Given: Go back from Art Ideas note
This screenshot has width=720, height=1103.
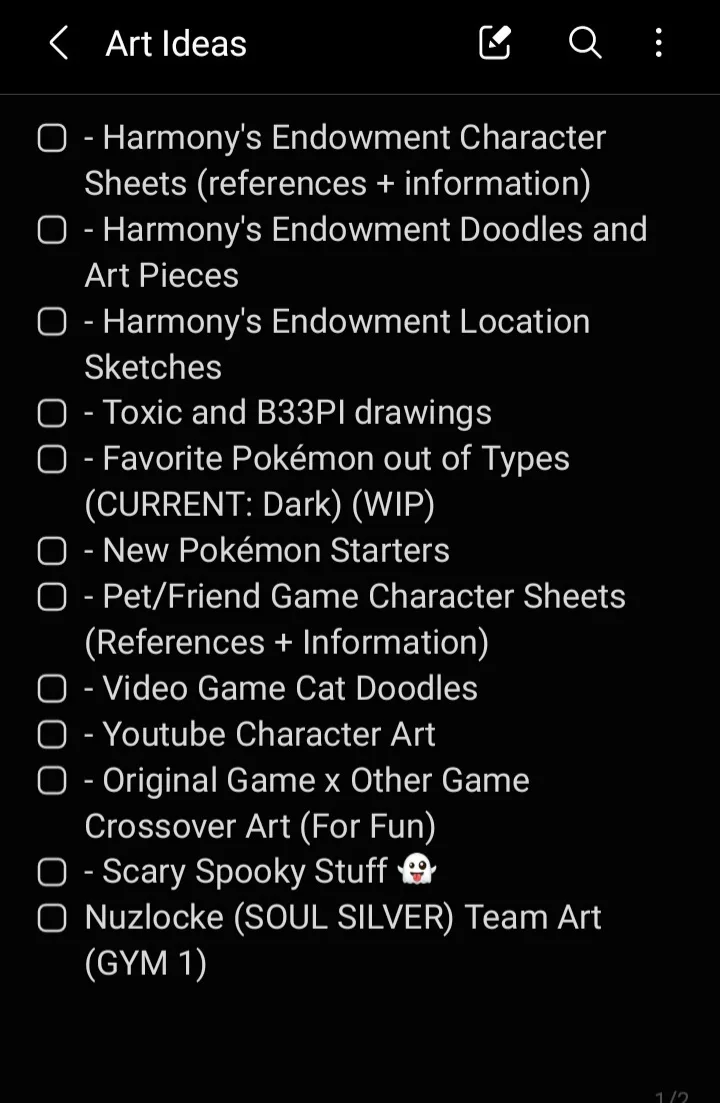Looking at the screenshot, I should tap(59, 43).
